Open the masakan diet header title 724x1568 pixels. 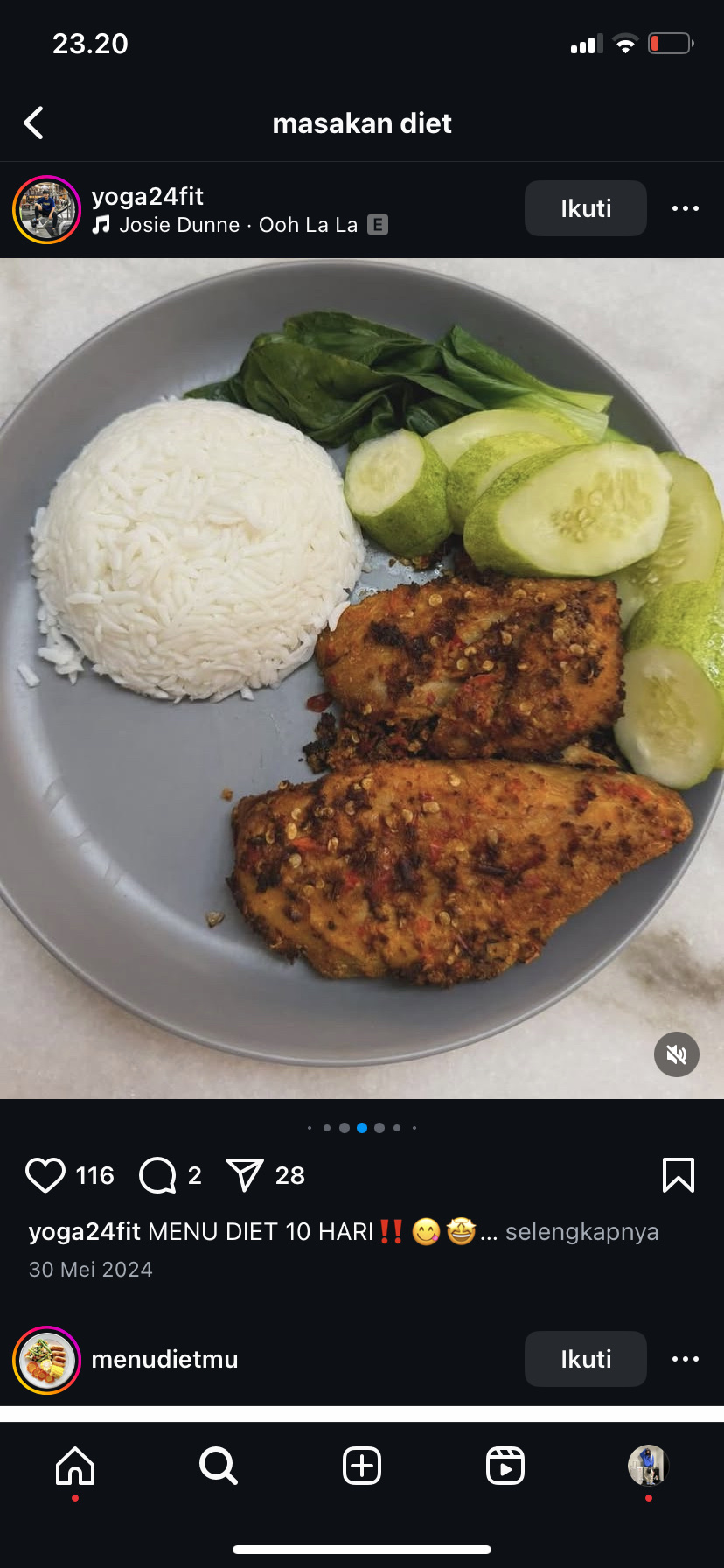point(362,122)
